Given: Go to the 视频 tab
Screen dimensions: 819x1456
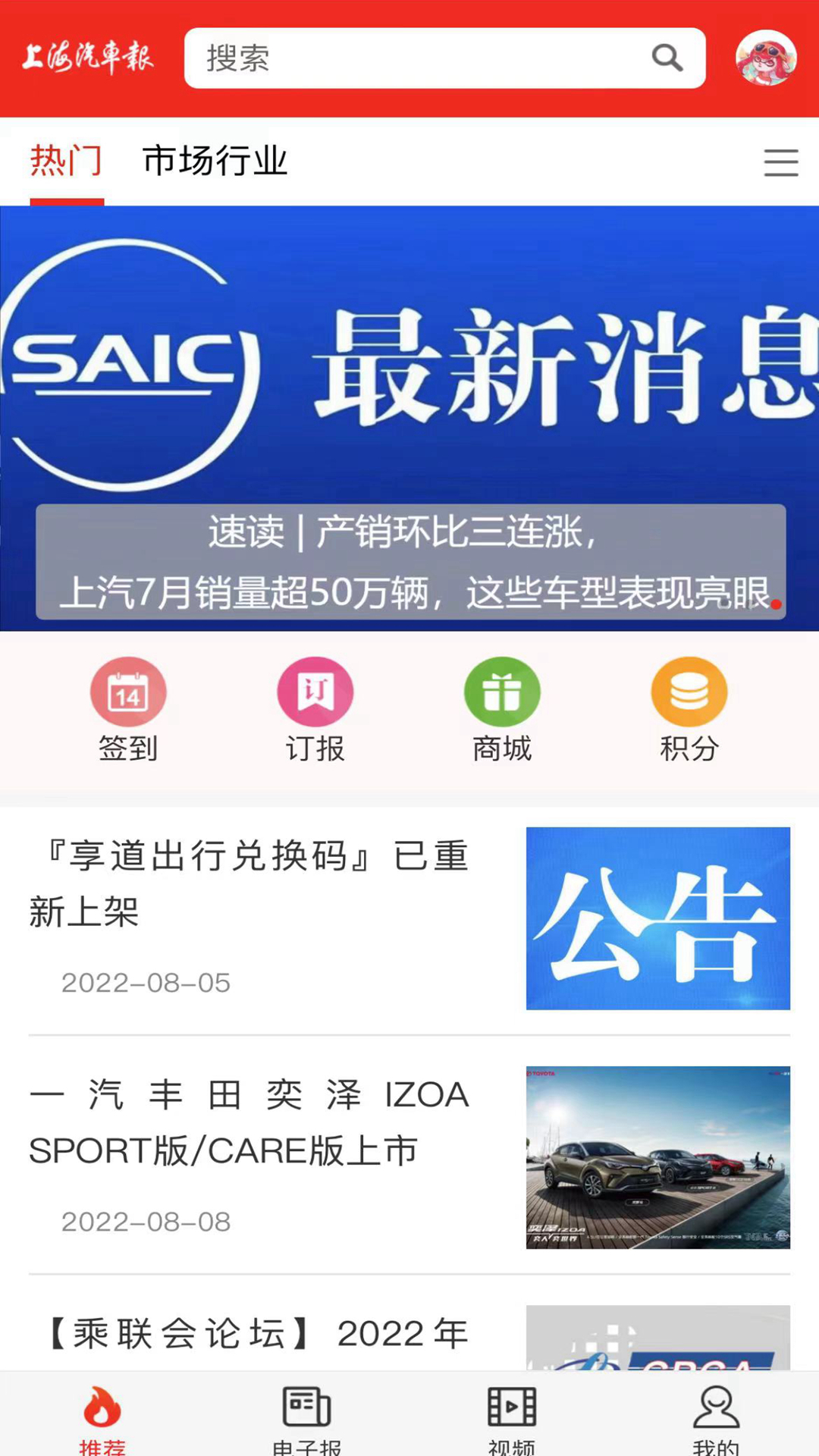Looking at the screenshot, I should coord(511,1417).
